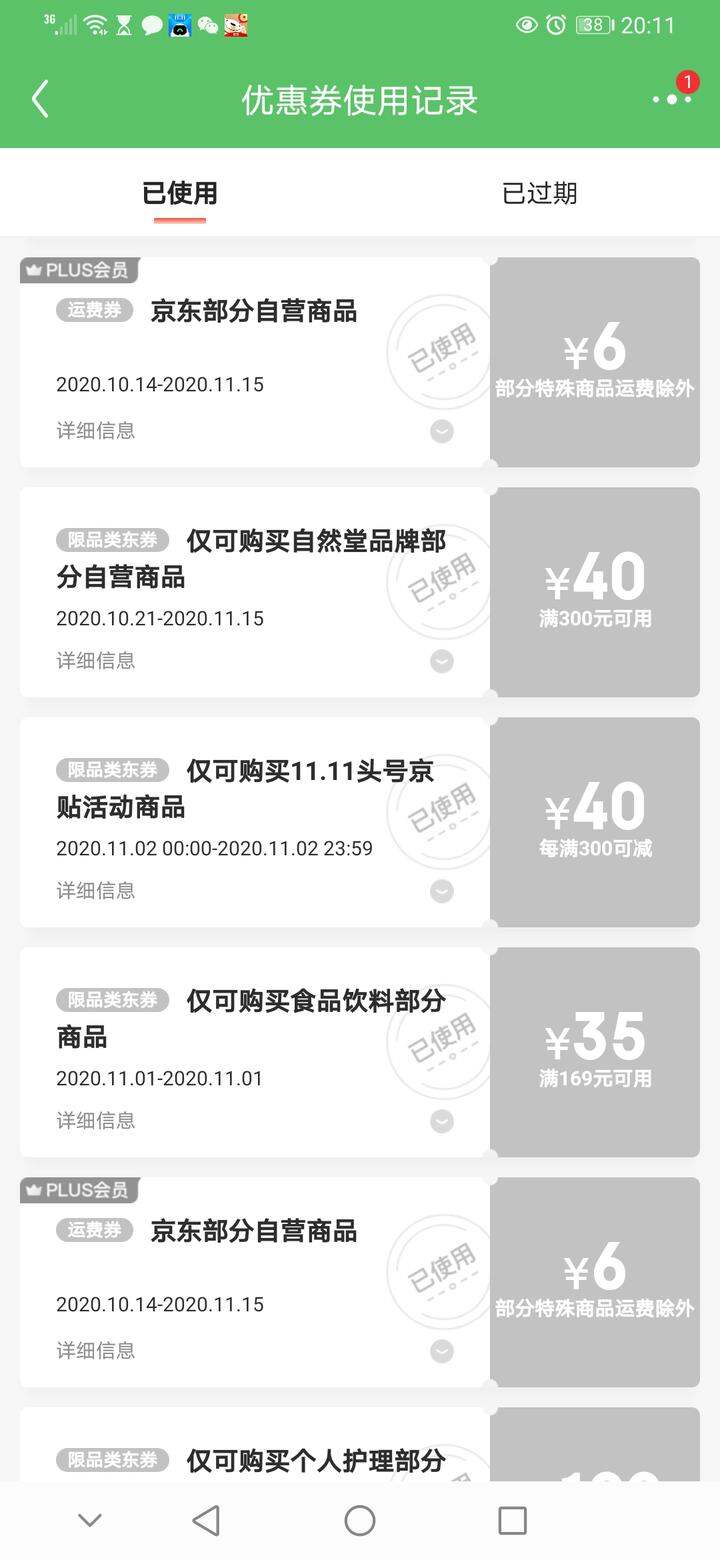Go back from coupon usage records
The width and height of the screenshot is (720, 1560).
click(x=40, y=100)
